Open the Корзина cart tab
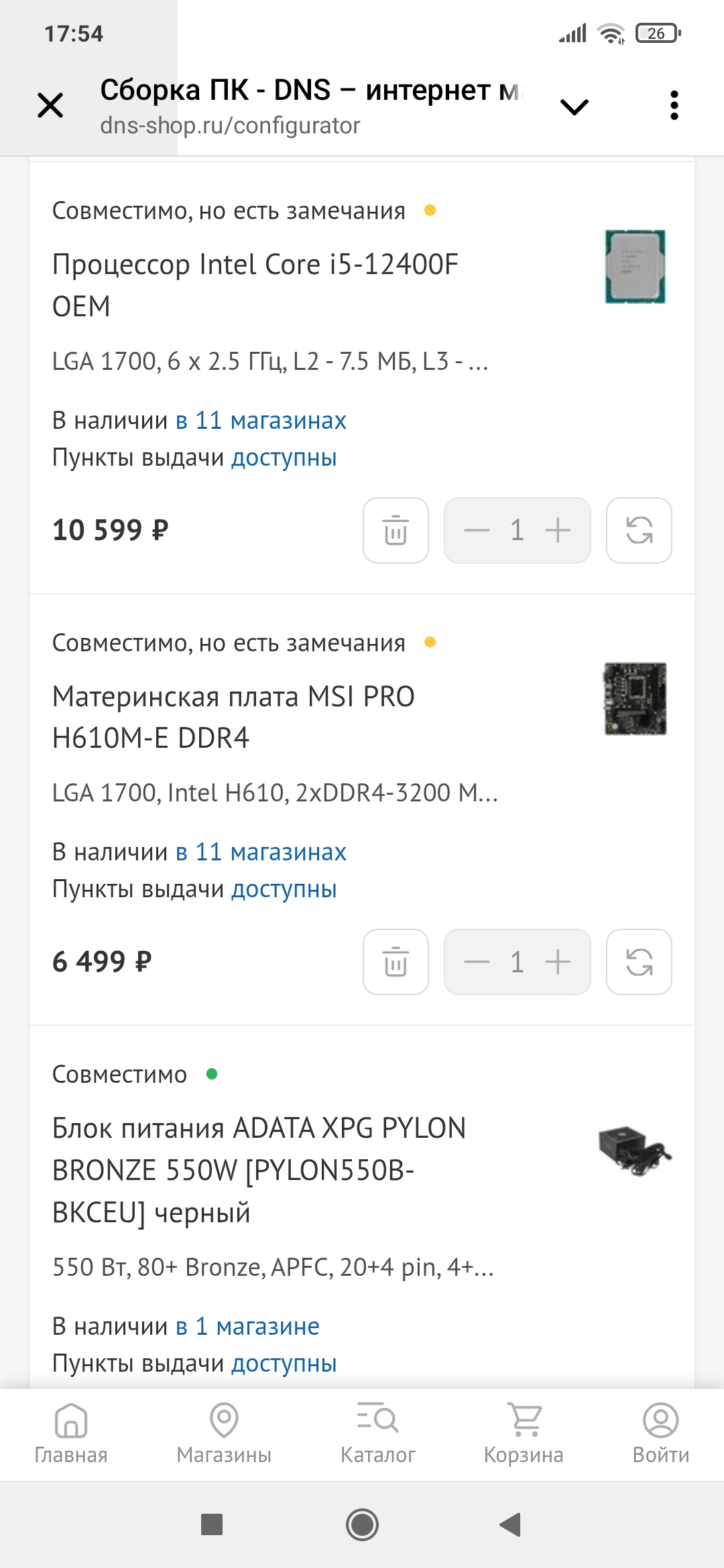The image size is (724, 1568). click(524, 1432)
